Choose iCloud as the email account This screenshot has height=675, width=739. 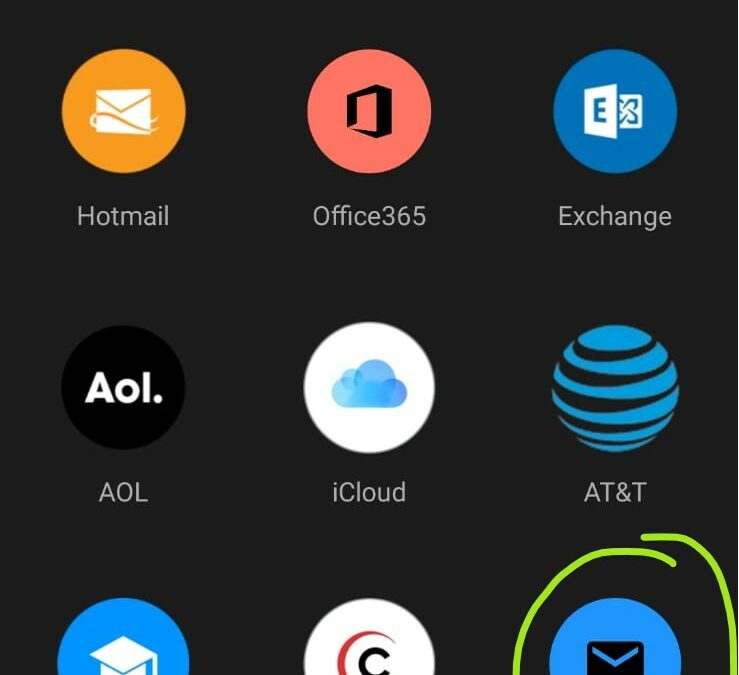pyautogui.click(x=369, y=387)
